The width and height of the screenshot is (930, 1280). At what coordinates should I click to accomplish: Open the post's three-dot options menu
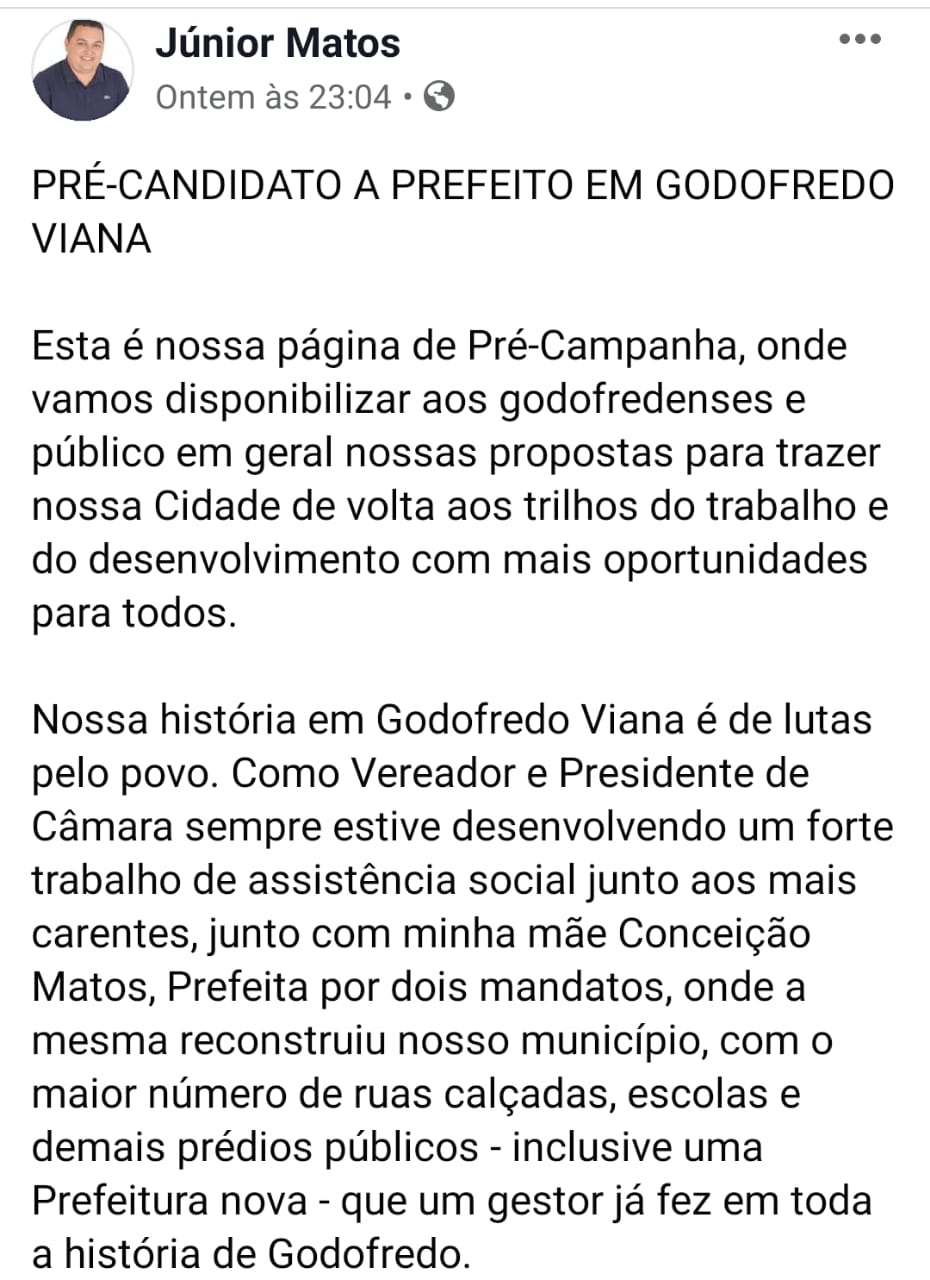click(858, 40)
